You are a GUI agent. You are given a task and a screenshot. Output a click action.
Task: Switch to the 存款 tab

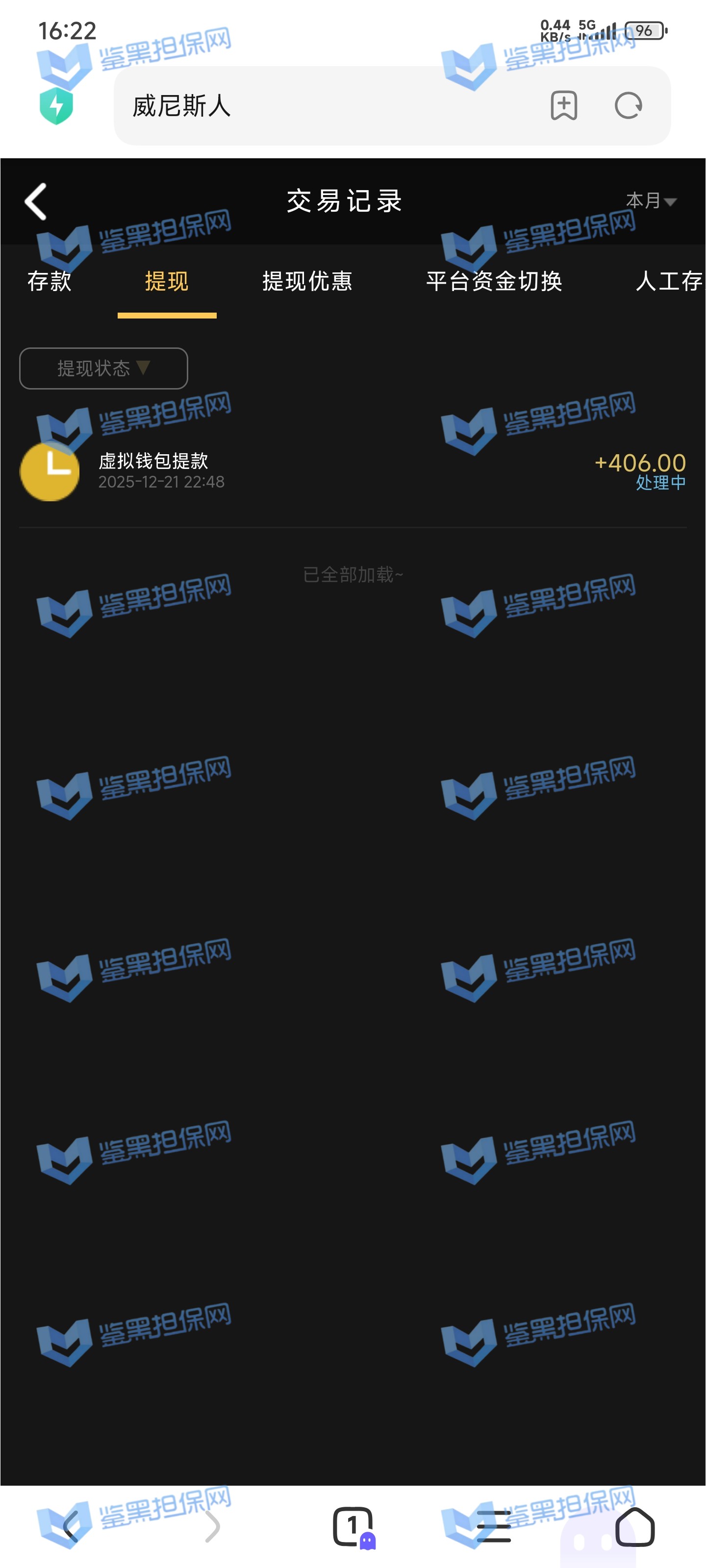(50, 281)
